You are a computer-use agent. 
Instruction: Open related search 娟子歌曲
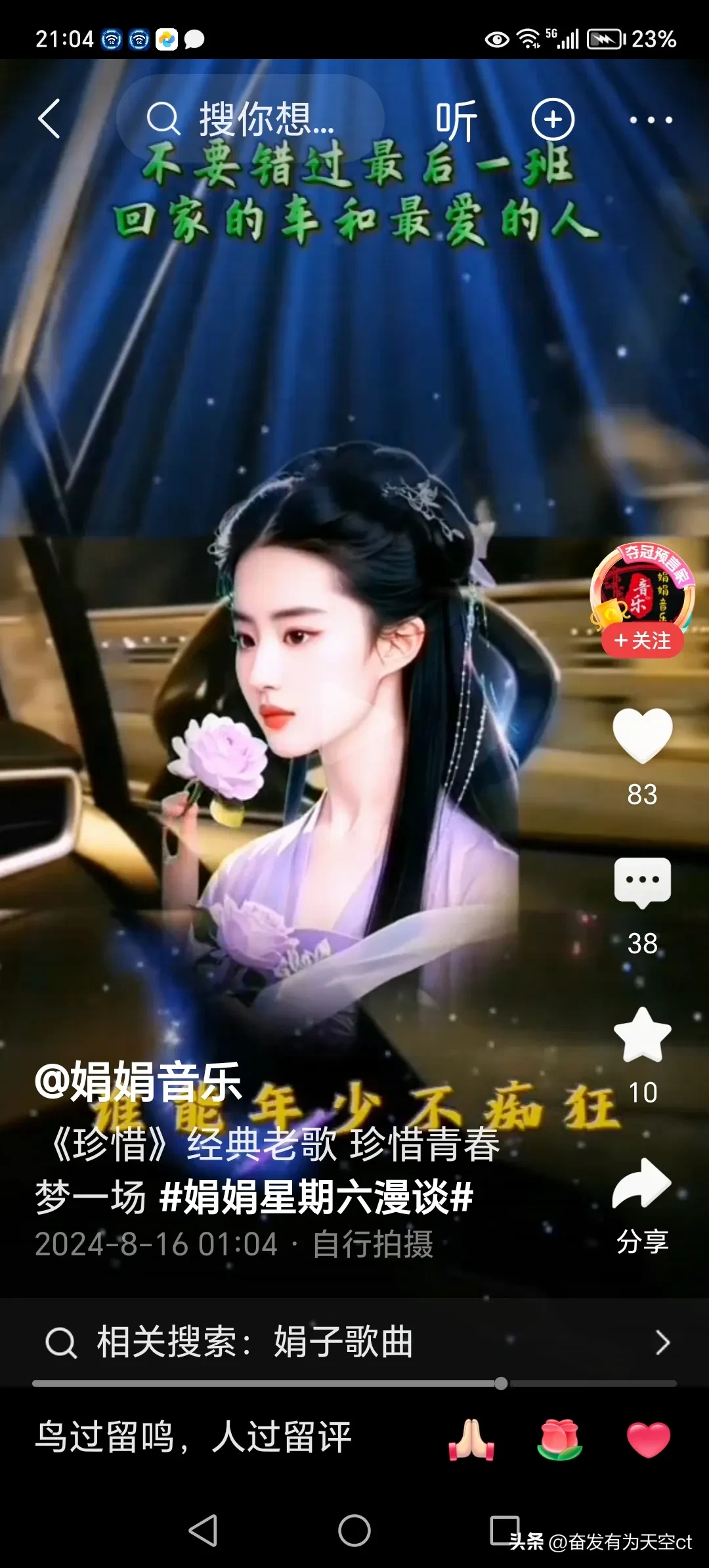(354, 1342)
